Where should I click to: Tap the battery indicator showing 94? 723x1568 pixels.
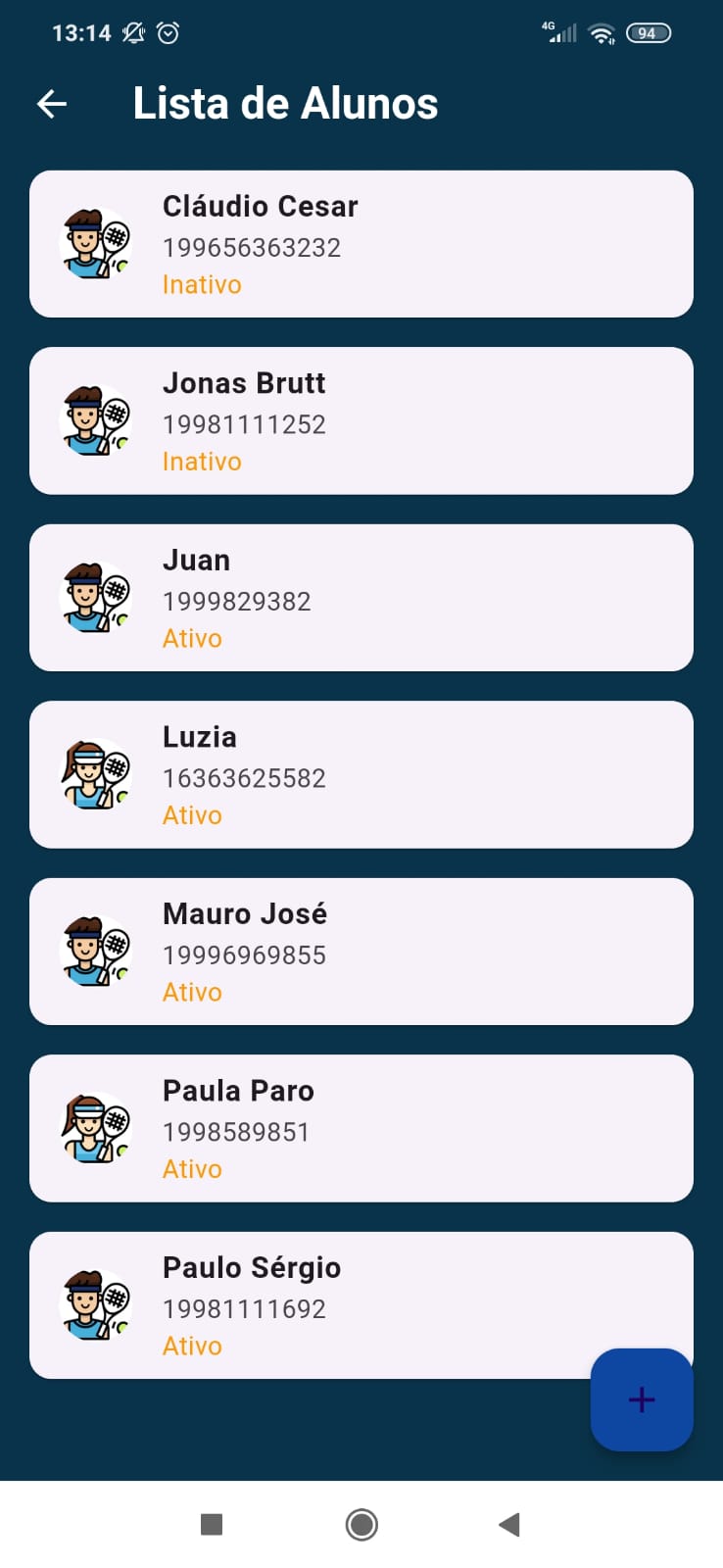coord(647,32)
